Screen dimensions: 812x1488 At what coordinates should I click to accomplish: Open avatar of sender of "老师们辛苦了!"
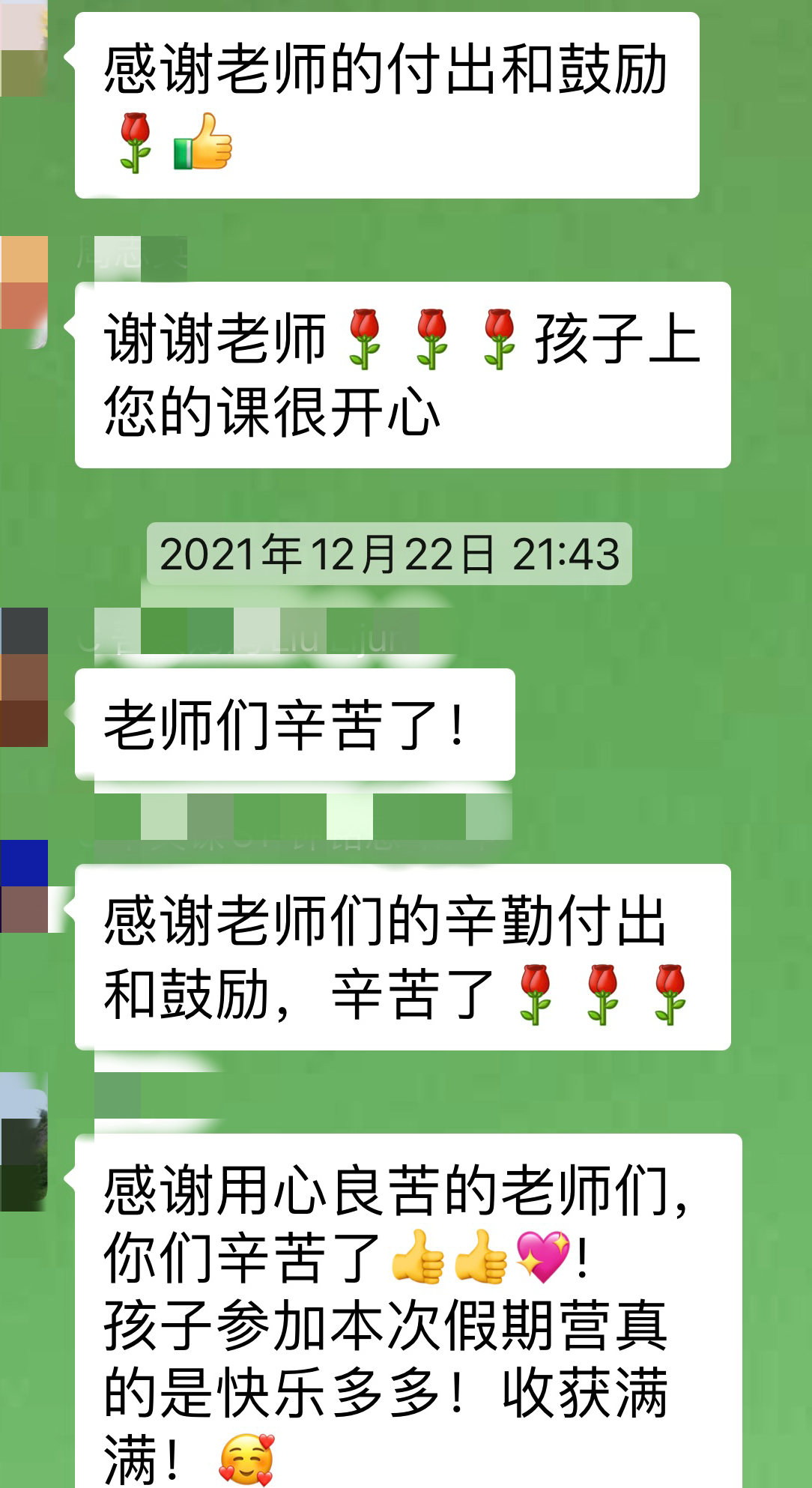point(24,677)
